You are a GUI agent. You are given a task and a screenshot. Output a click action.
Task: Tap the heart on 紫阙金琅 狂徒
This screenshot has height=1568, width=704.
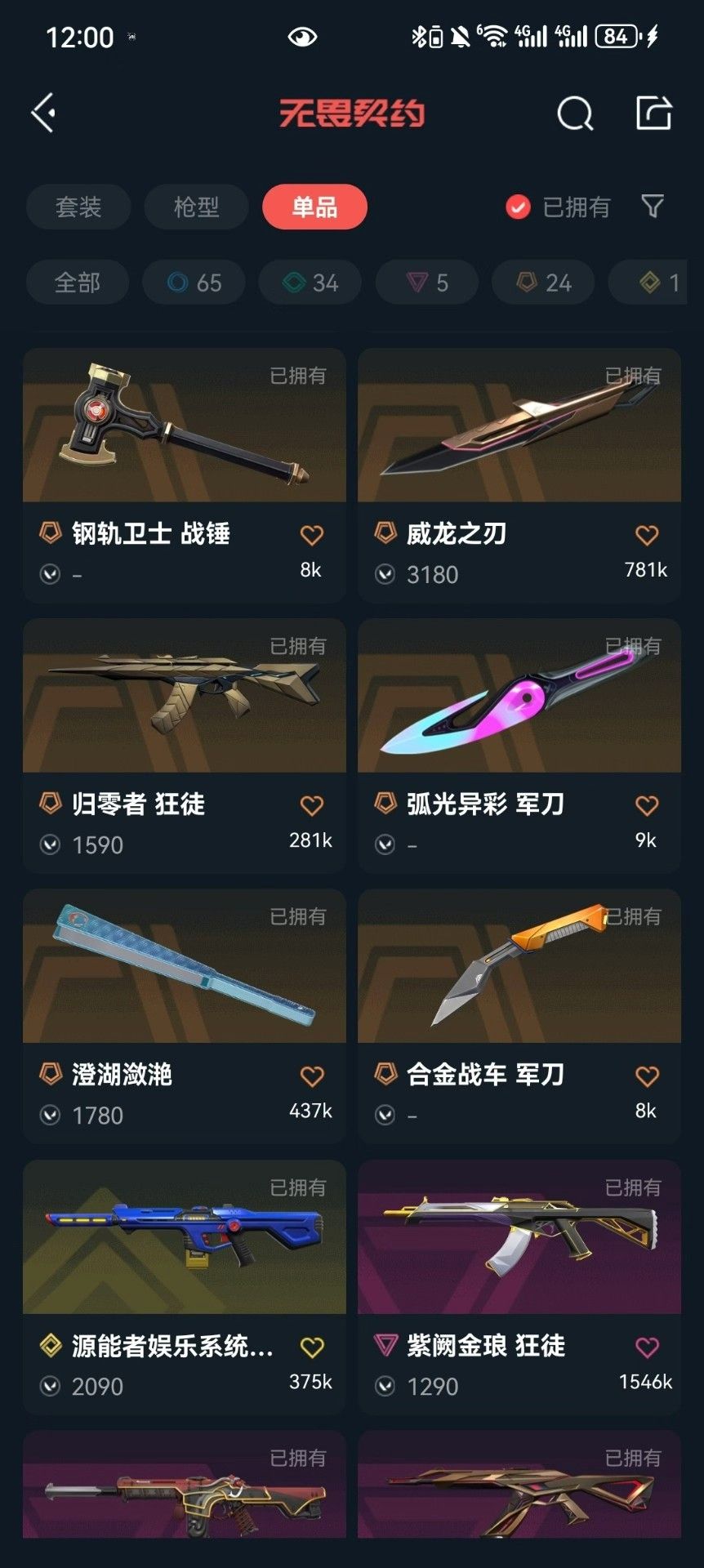pos(647,1347)
